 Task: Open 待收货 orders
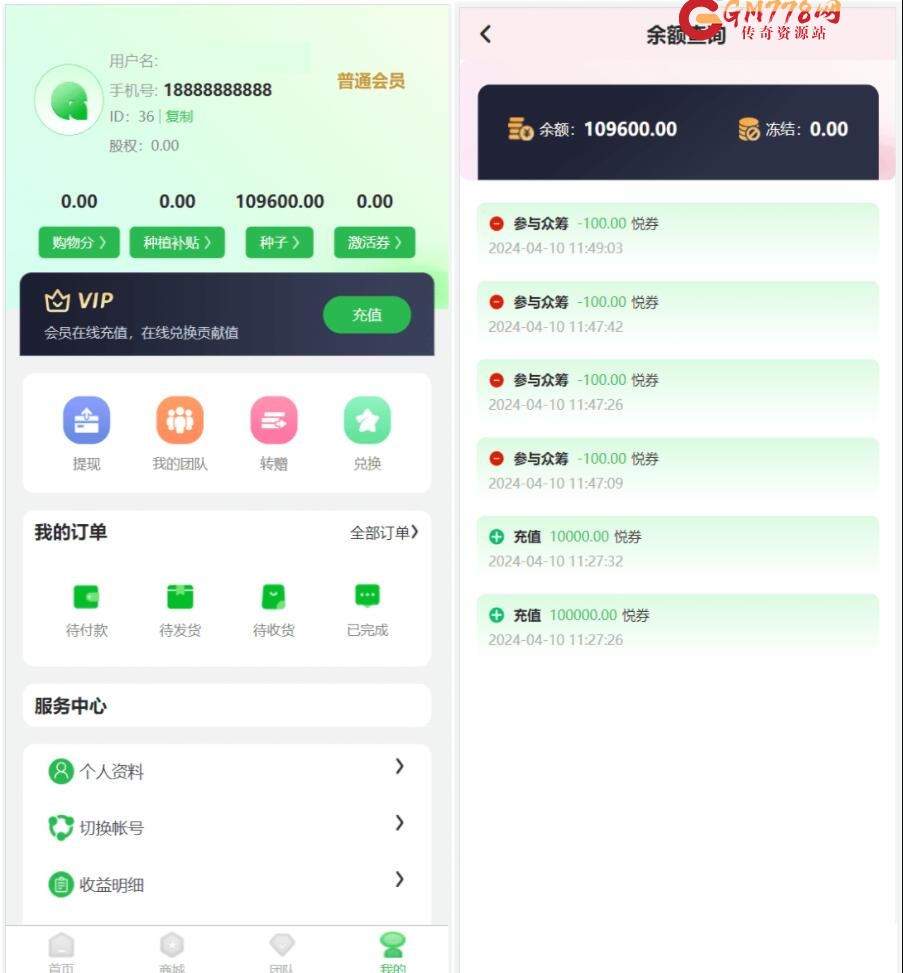(x=273, y=609)
